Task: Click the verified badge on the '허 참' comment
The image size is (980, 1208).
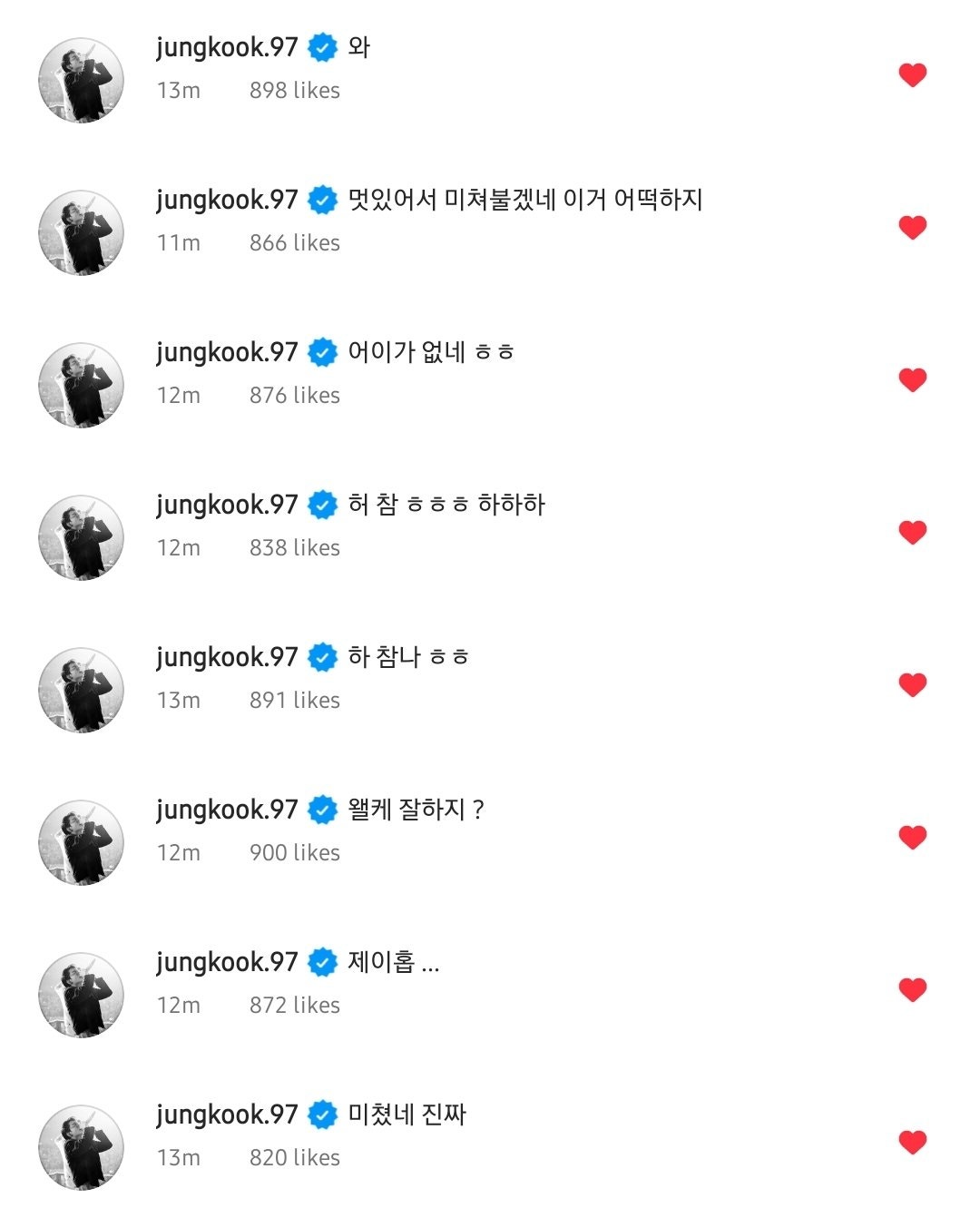Action: click(x=322, y=503)
